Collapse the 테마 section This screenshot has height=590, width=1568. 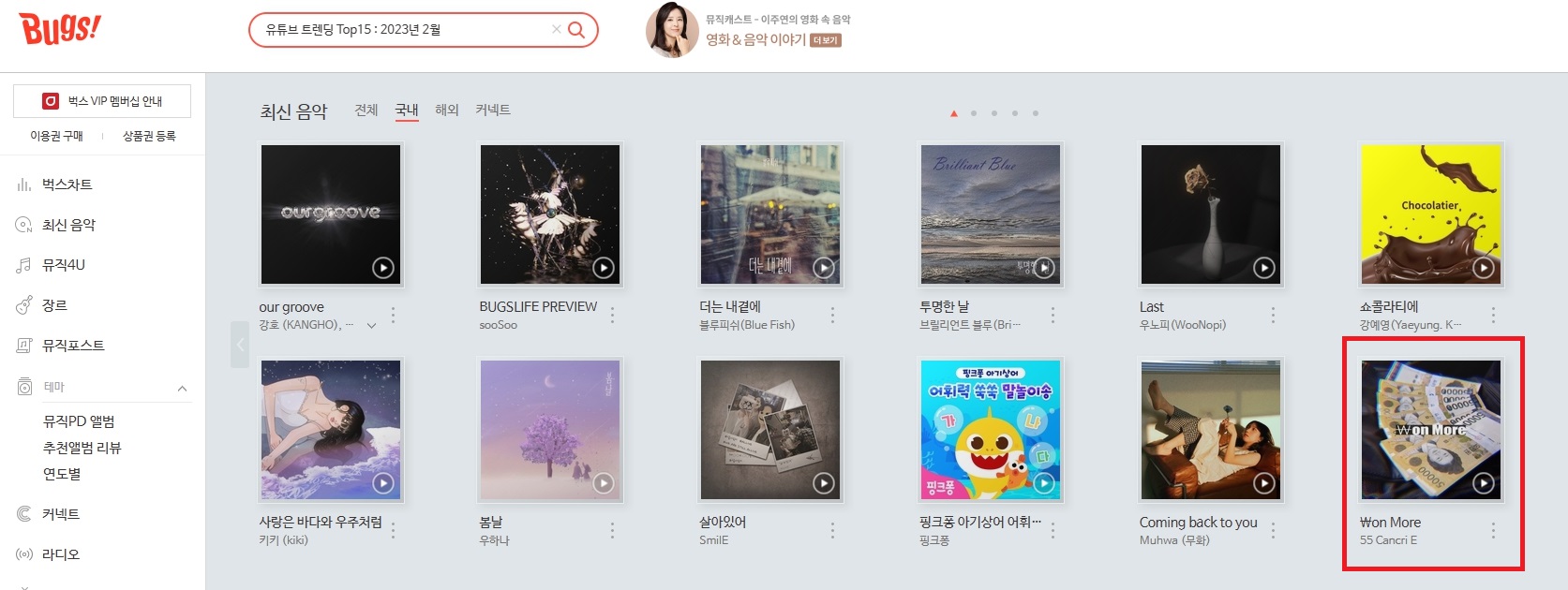(x=182, y=388)
